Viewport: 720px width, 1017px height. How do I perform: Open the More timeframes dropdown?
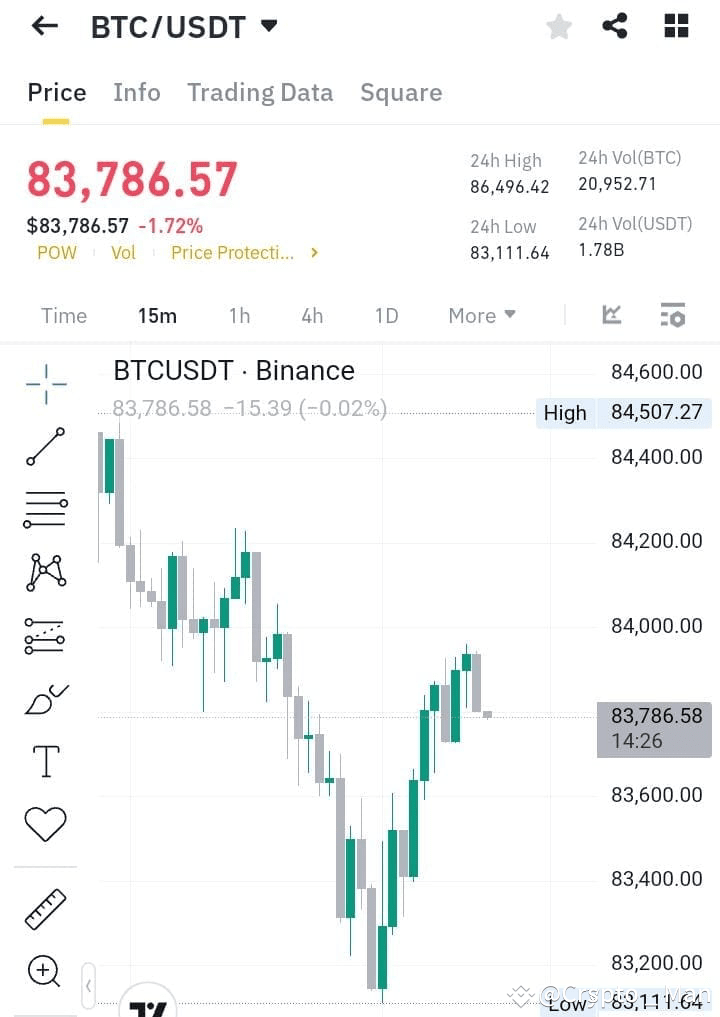pos(481,315)
